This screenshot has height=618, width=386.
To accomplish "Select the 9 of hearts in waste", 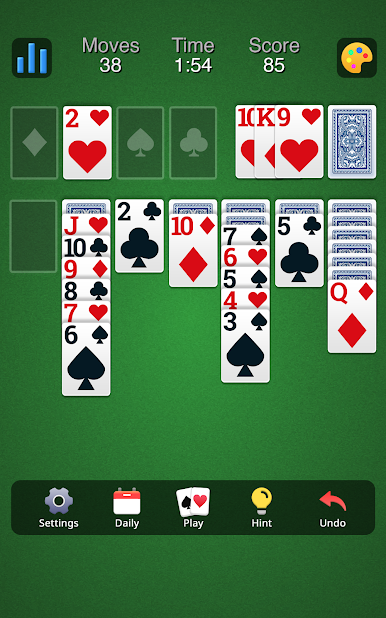I will 299,142.
